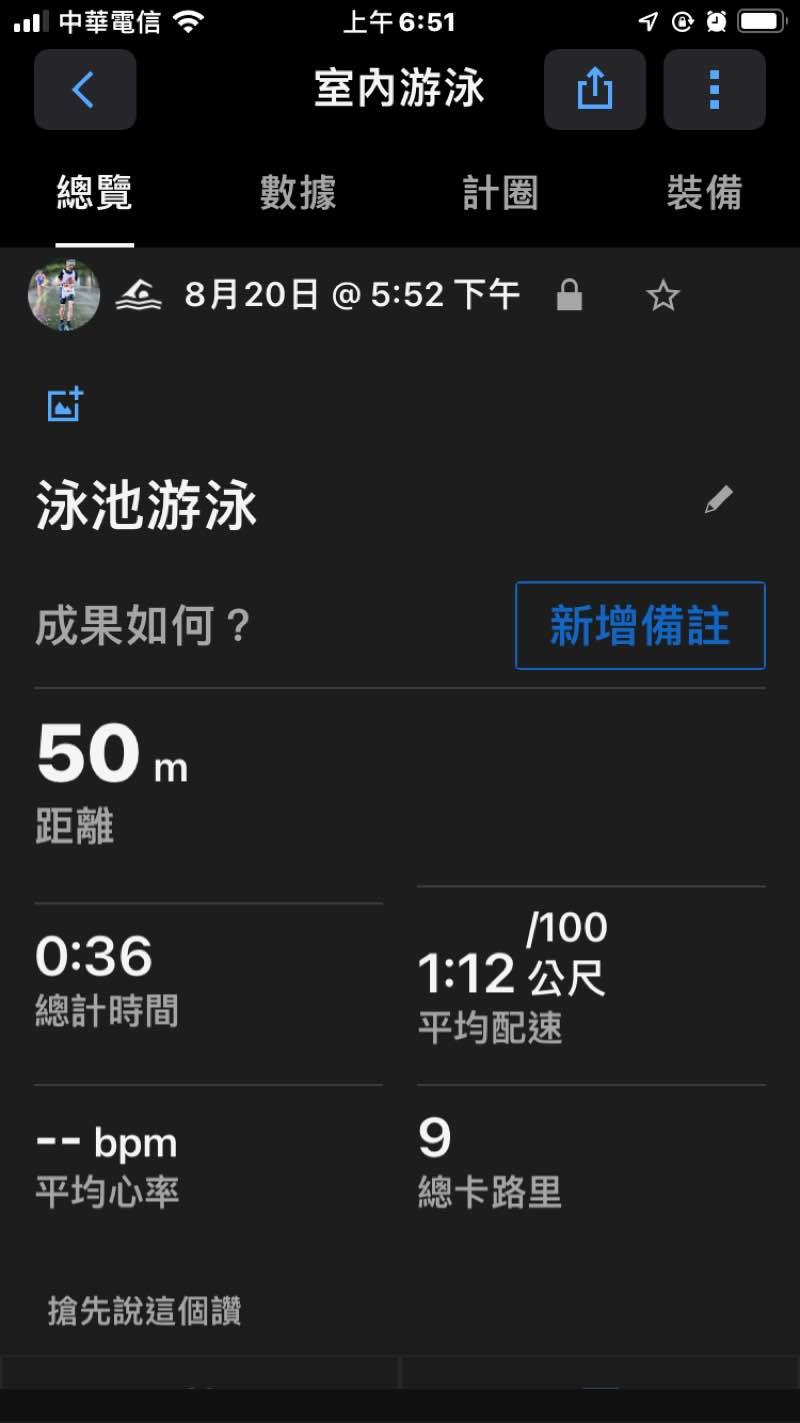The width and height of the screenshot is (800, 1423).
Task: Mark activity as favorite with star
Action: pyautogui.click(x=663, y=296)
